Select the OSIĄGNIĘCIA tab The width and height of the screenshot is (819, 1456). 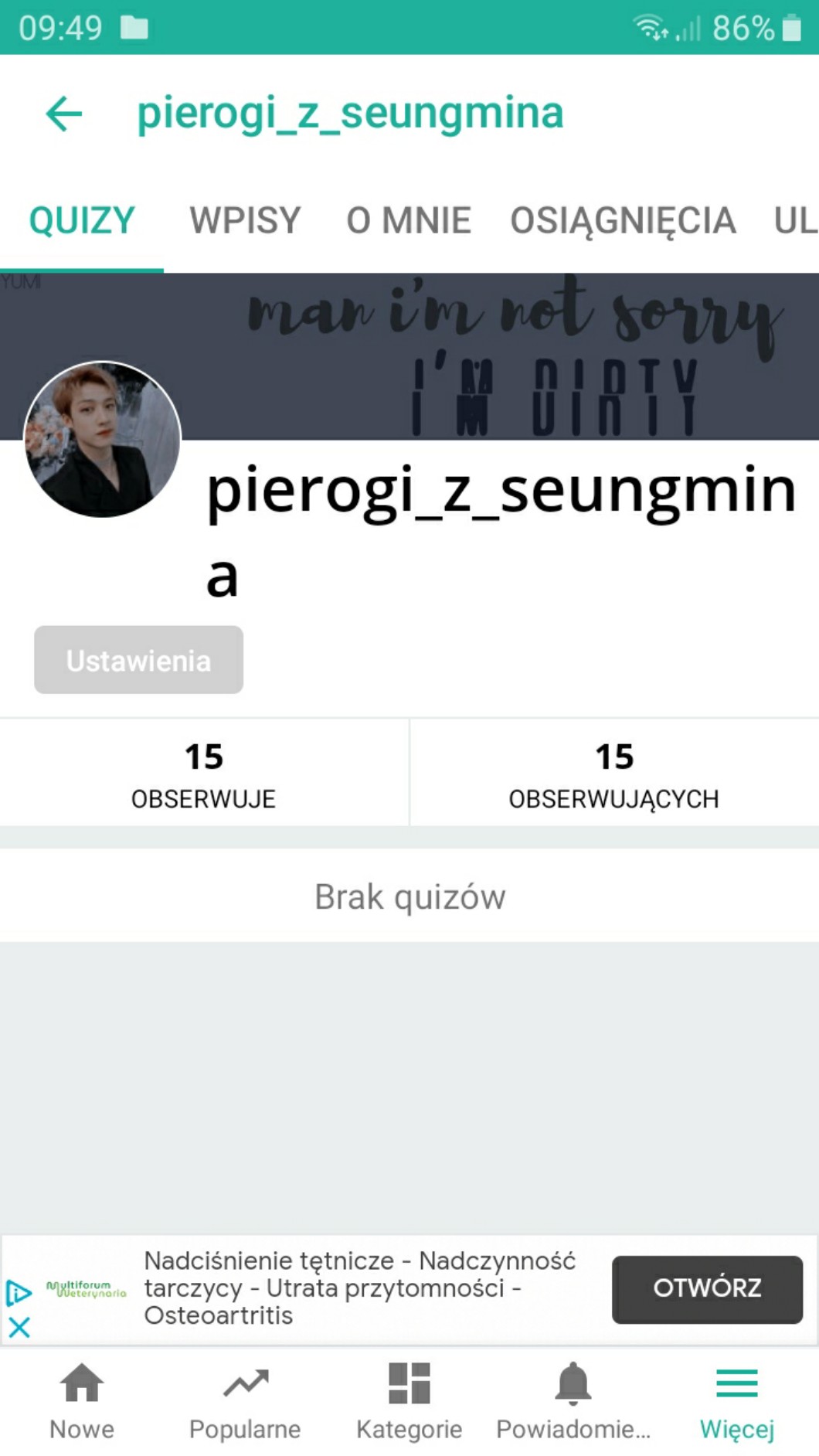(623, 220)
